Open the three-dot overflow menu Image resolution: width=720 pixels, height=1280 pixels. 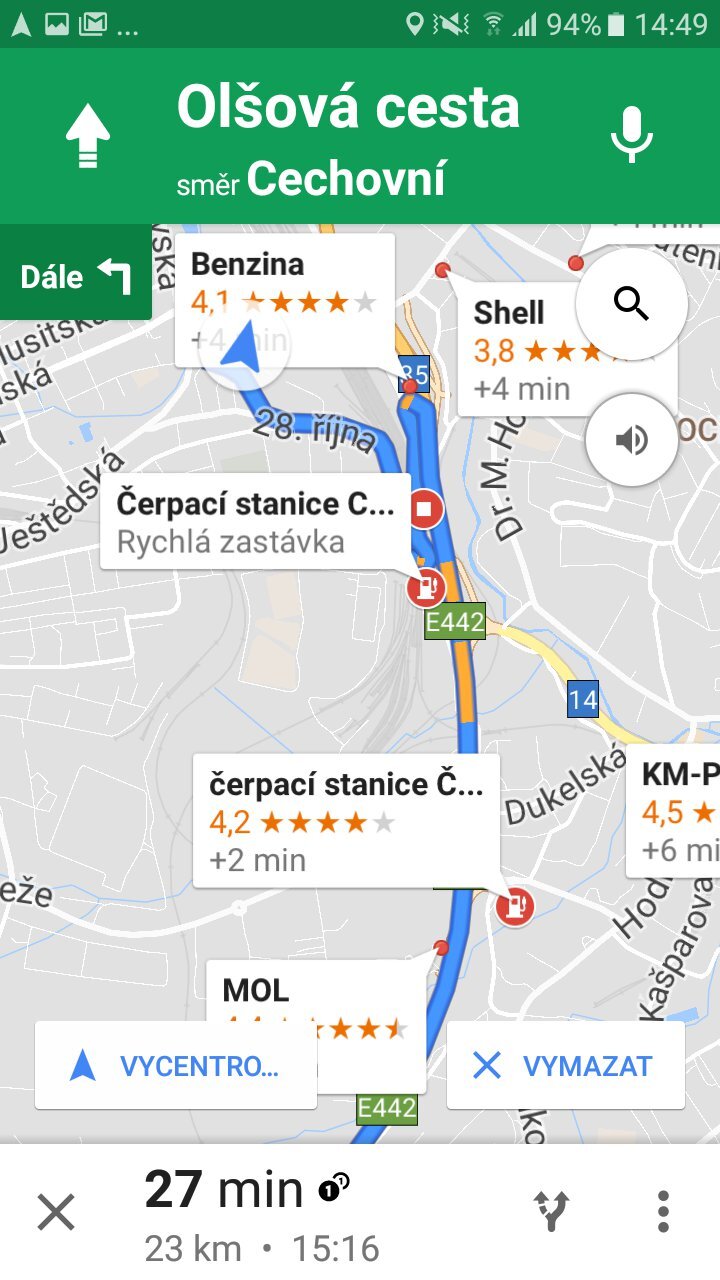(663, 1212)
